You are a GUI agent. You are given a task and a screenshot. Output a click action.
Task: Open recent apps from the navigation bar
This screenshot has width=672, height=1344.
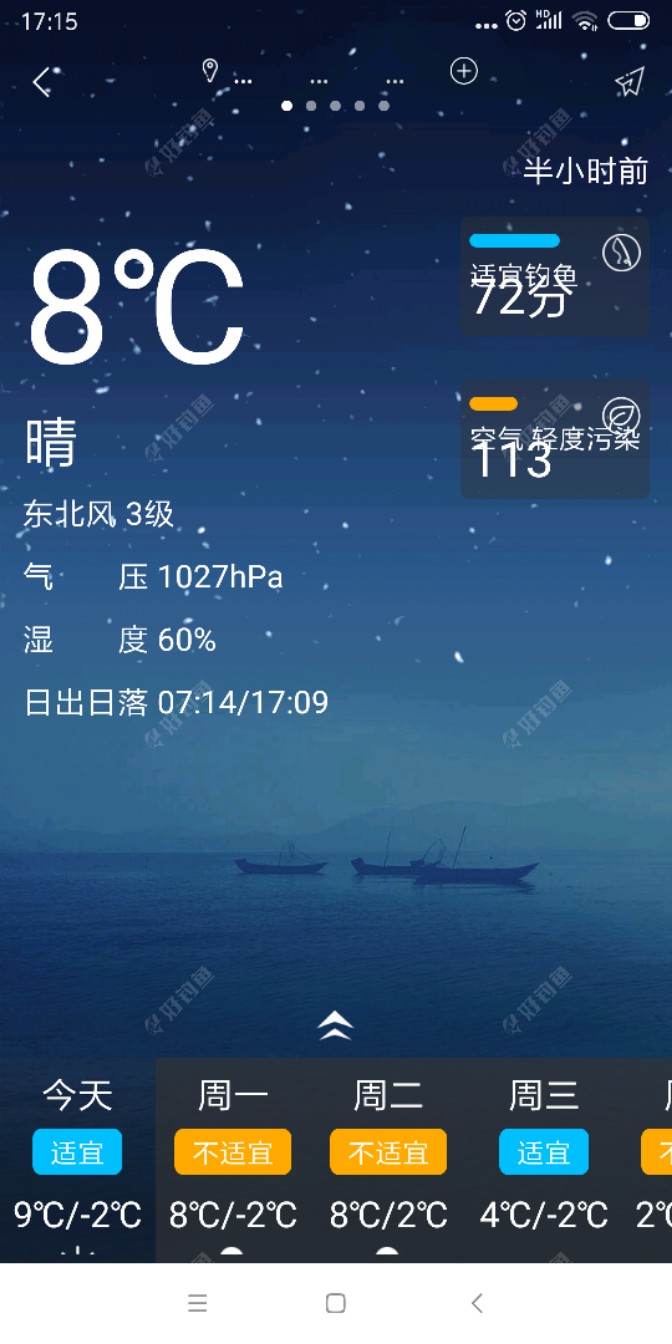198,1303
